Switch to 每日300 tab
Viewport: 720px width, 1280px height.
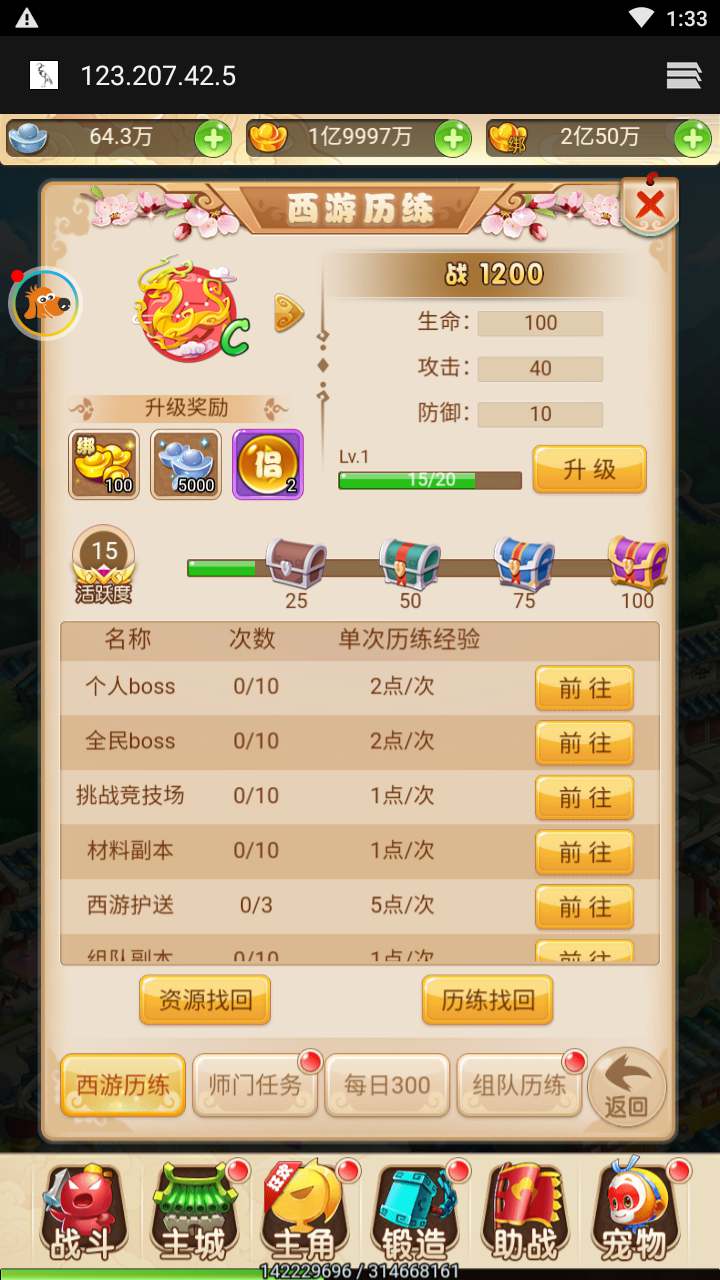pyautogui.click(x=387, y=1085)
